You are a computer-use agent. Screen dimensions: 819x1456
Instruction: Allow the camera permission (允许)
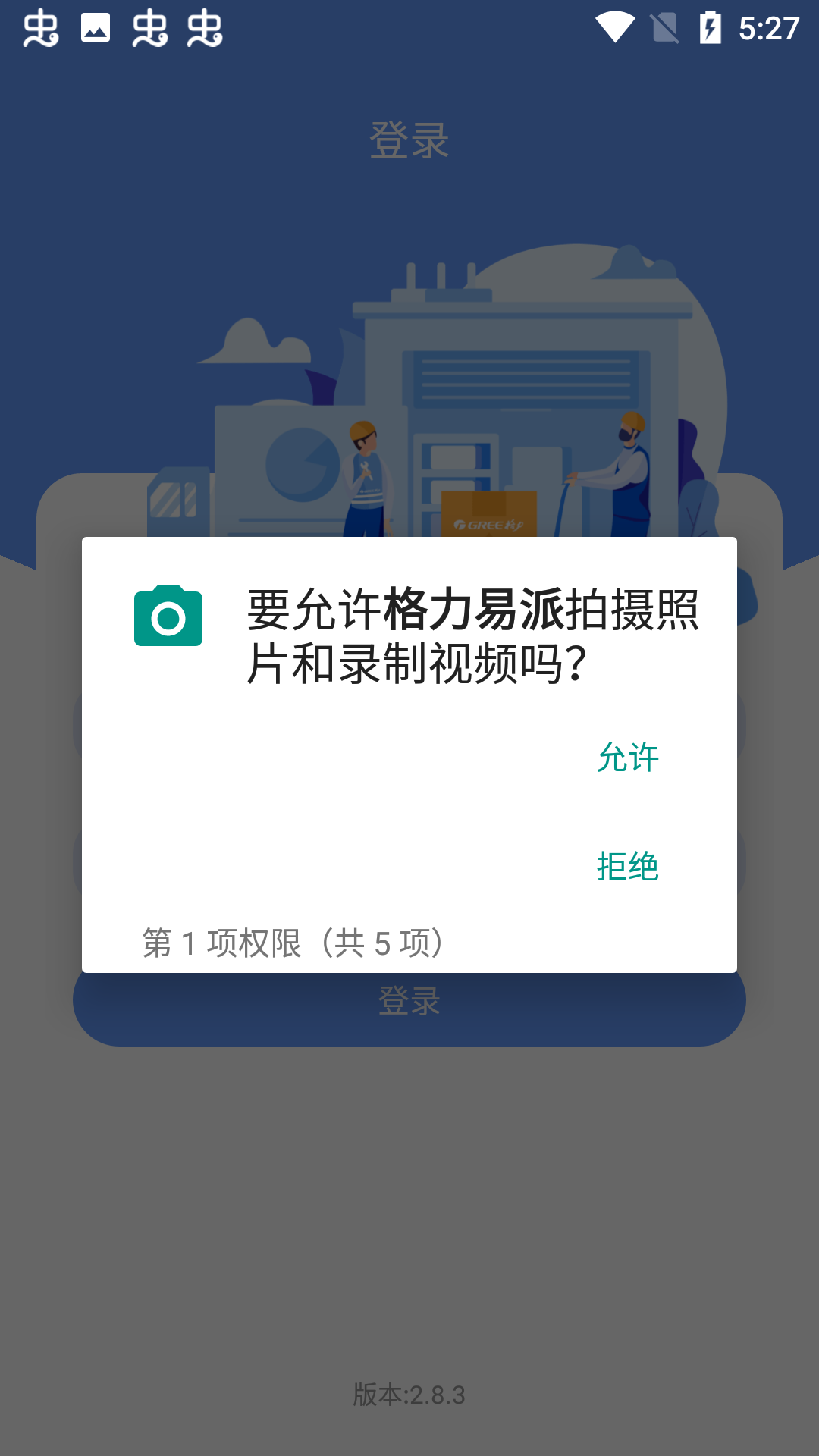click(627, 758)
